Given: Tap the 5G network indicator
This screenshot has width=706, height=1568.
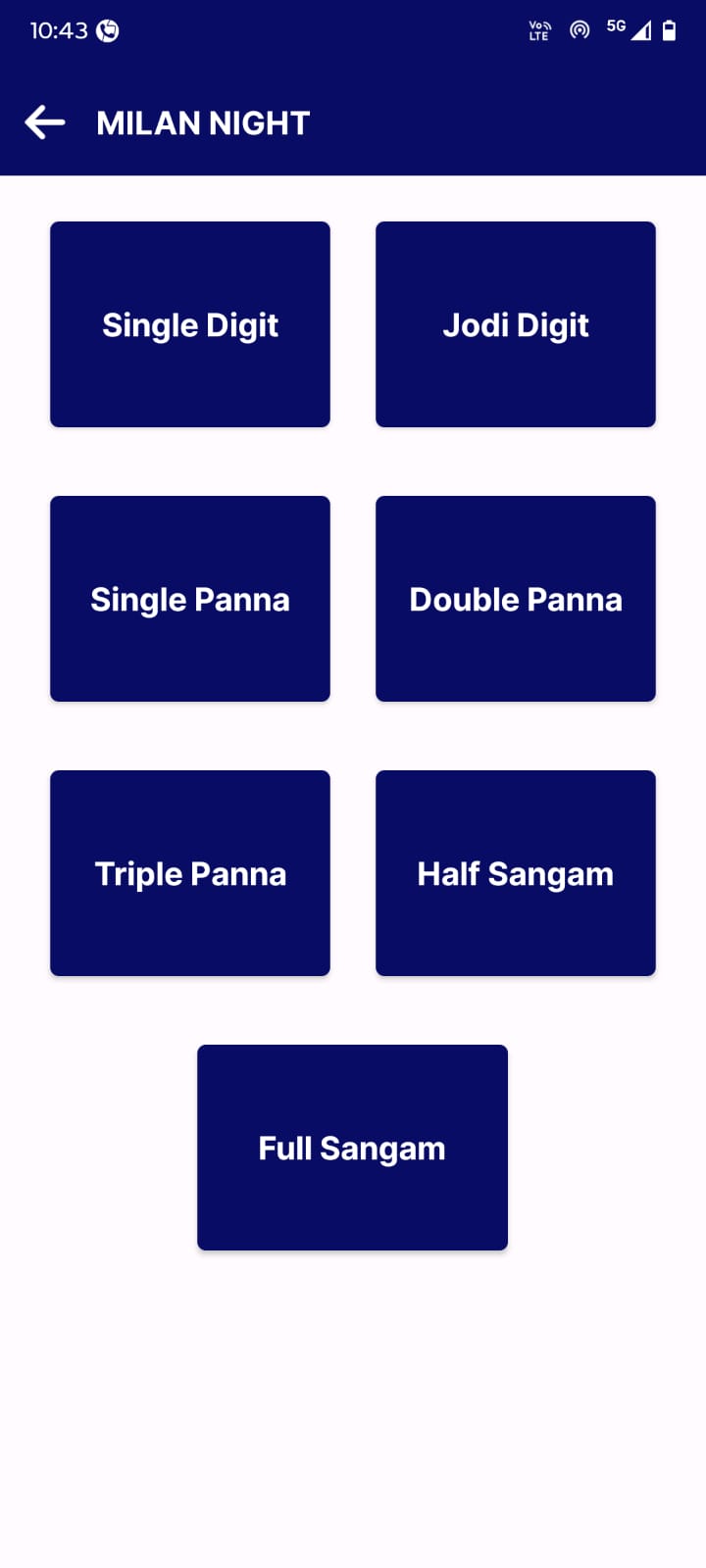Looking at the screenshot, I should [x=615, y=25].
